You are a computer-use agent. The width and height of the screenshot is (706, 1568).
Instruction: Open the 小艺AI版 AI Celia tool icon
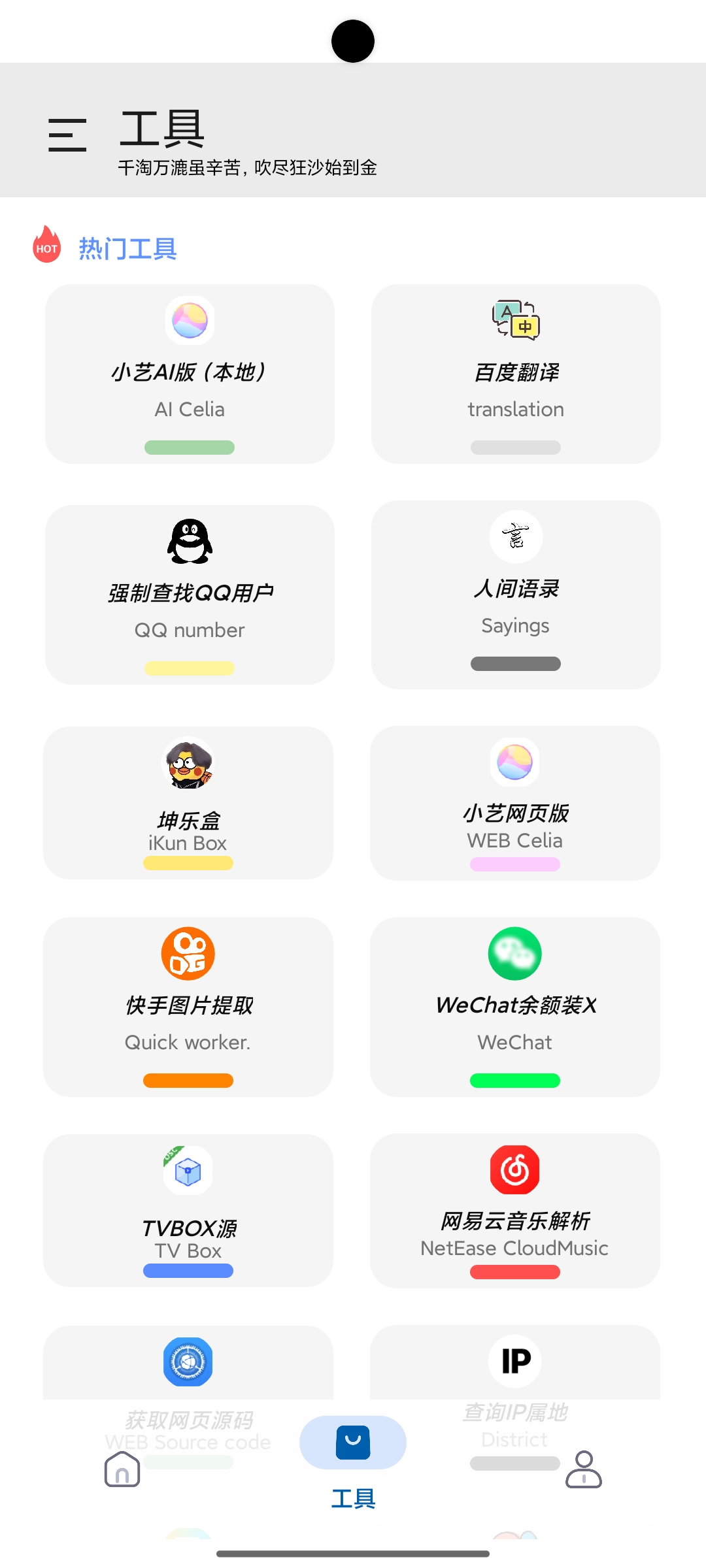click(x=189, y=320)
